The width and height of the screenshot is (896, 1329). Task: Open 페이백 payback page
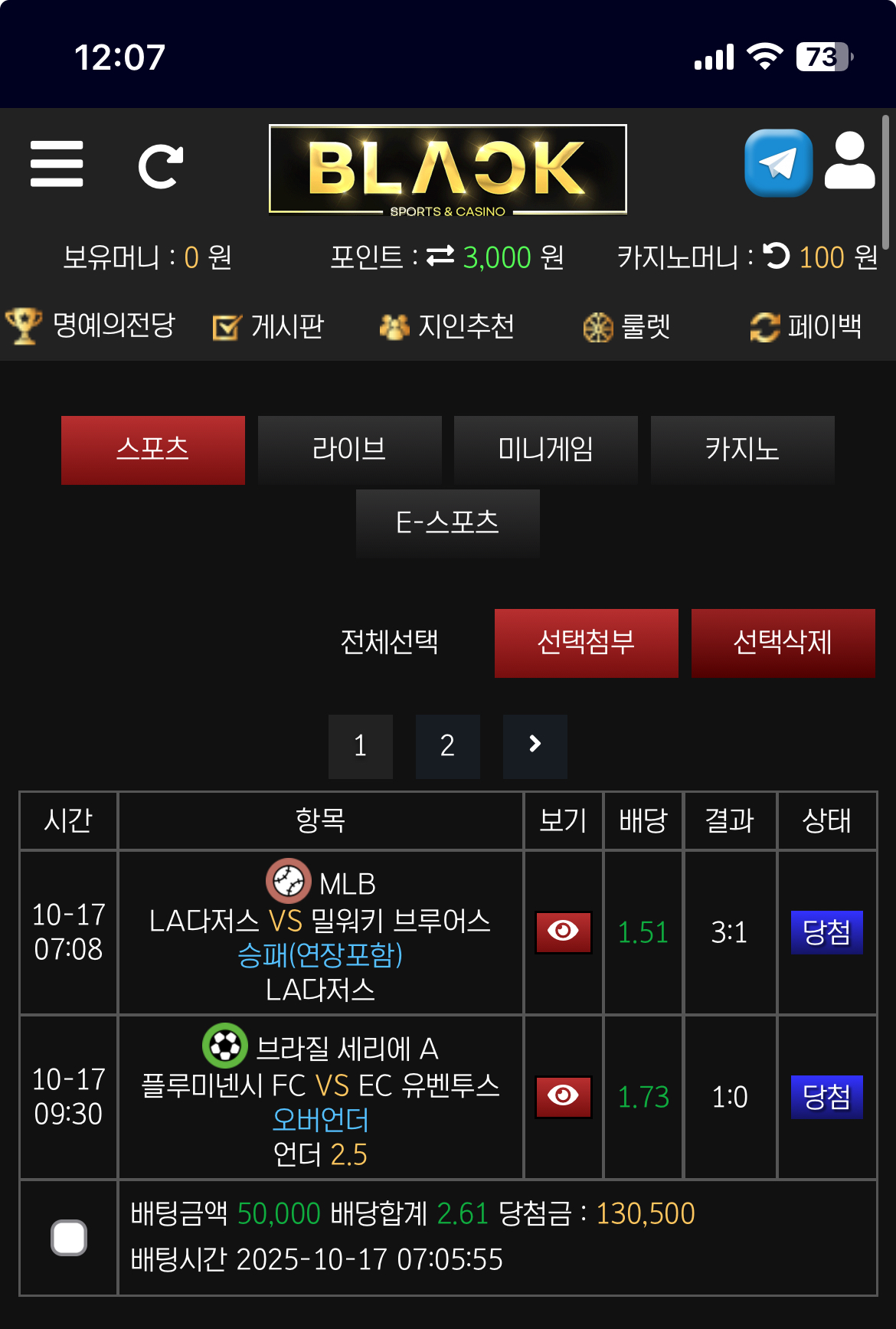806,327
